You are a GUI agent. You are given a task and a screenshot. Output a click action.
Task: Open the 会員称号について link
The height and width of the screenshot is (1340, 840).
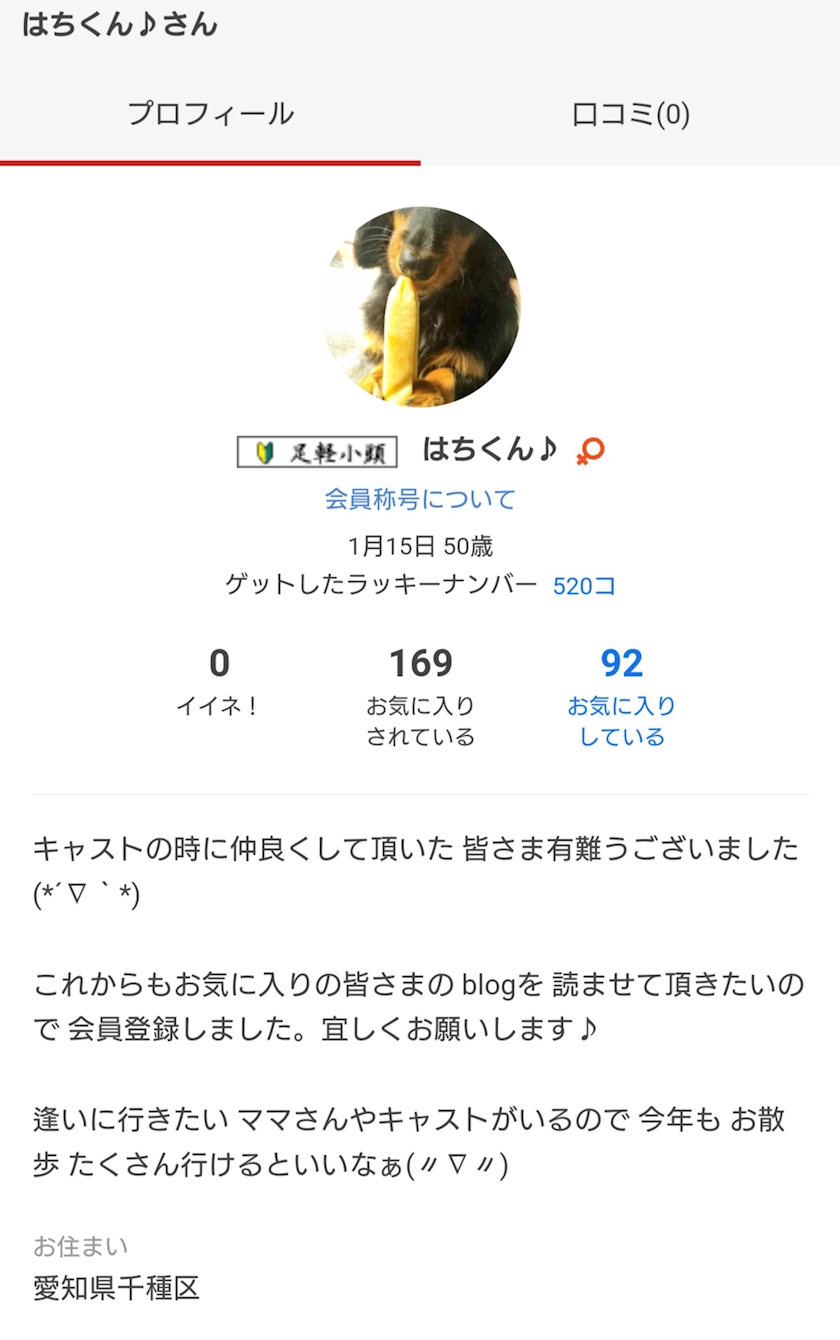(420, 498)
